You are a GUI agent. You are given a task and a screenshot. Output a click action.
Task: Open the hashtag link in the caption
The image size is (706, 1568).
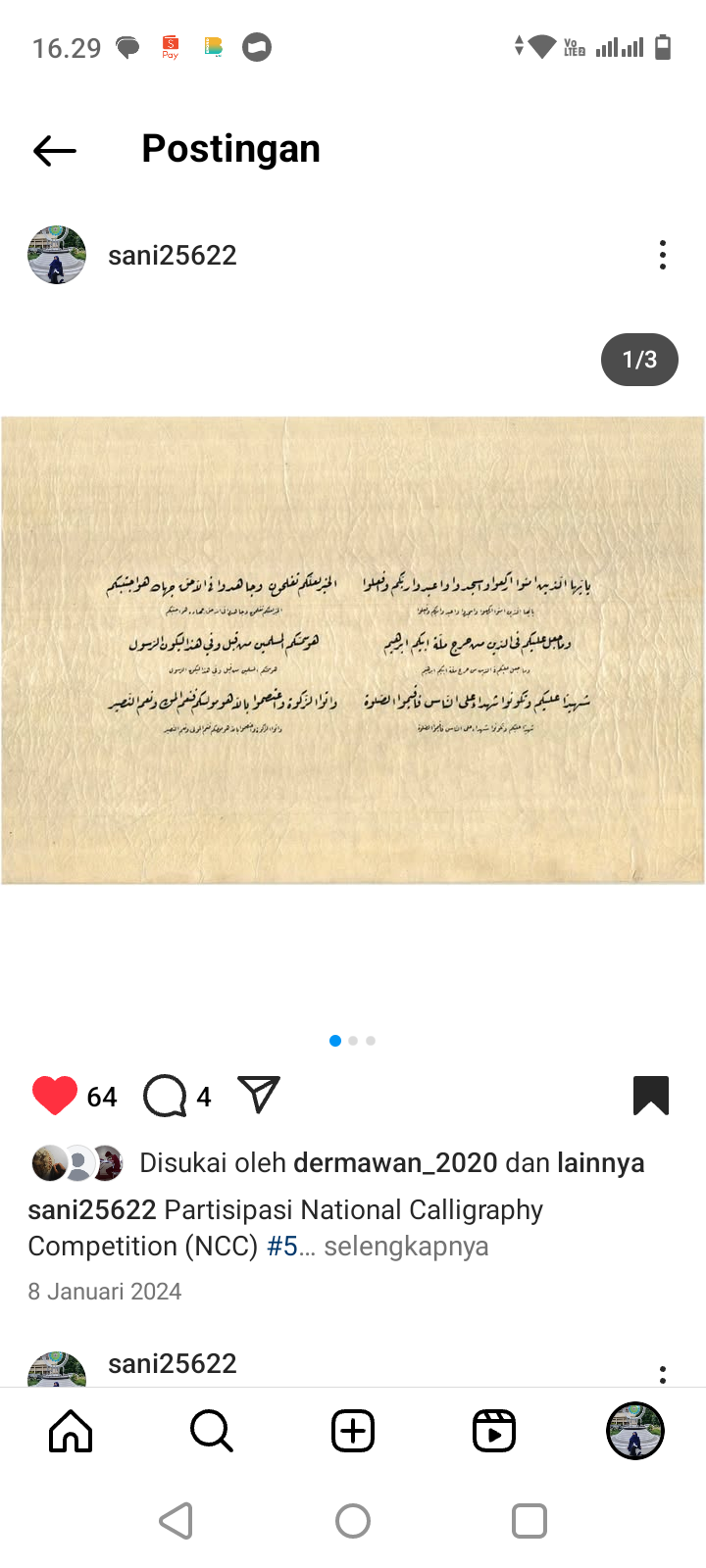282,1247
